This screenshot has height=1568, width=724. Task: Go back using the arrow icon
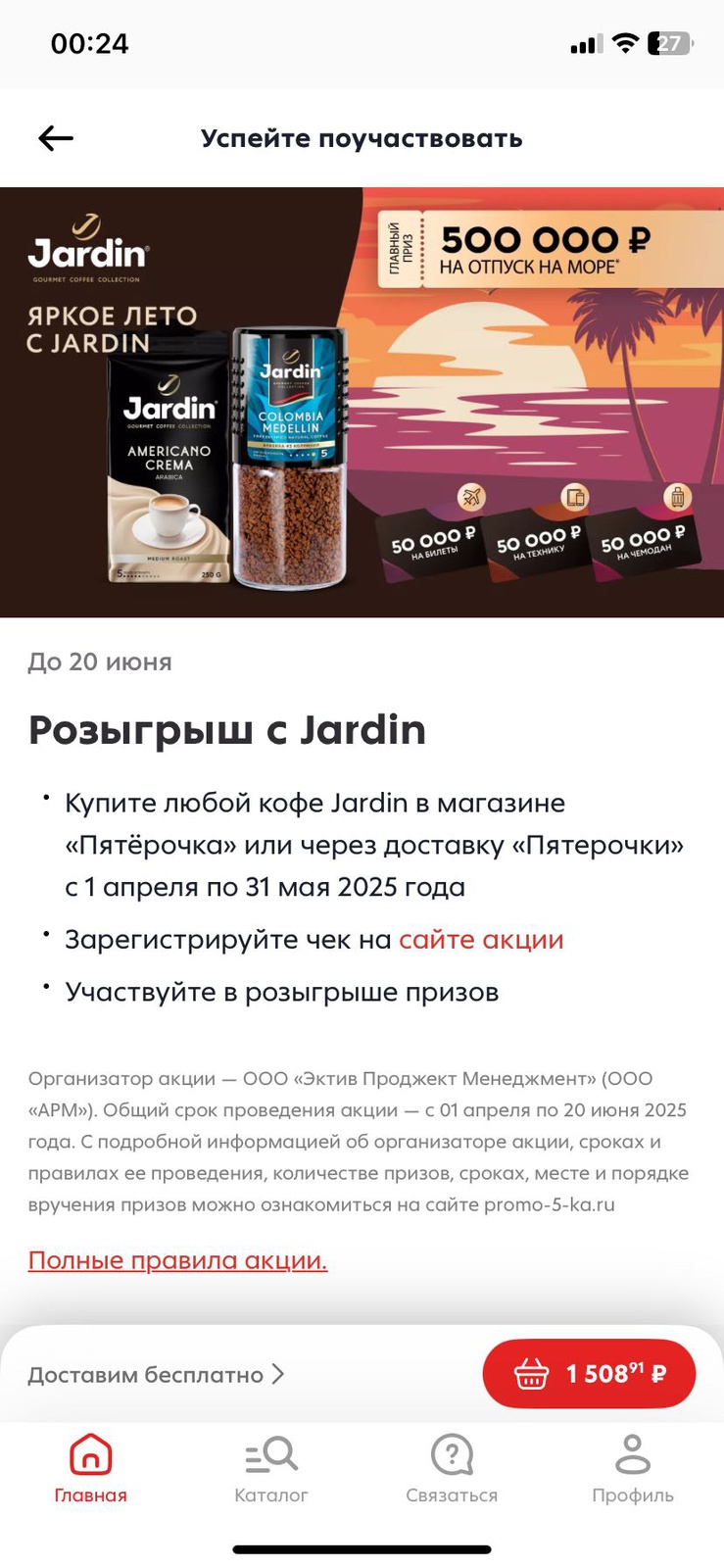(56, 138)
